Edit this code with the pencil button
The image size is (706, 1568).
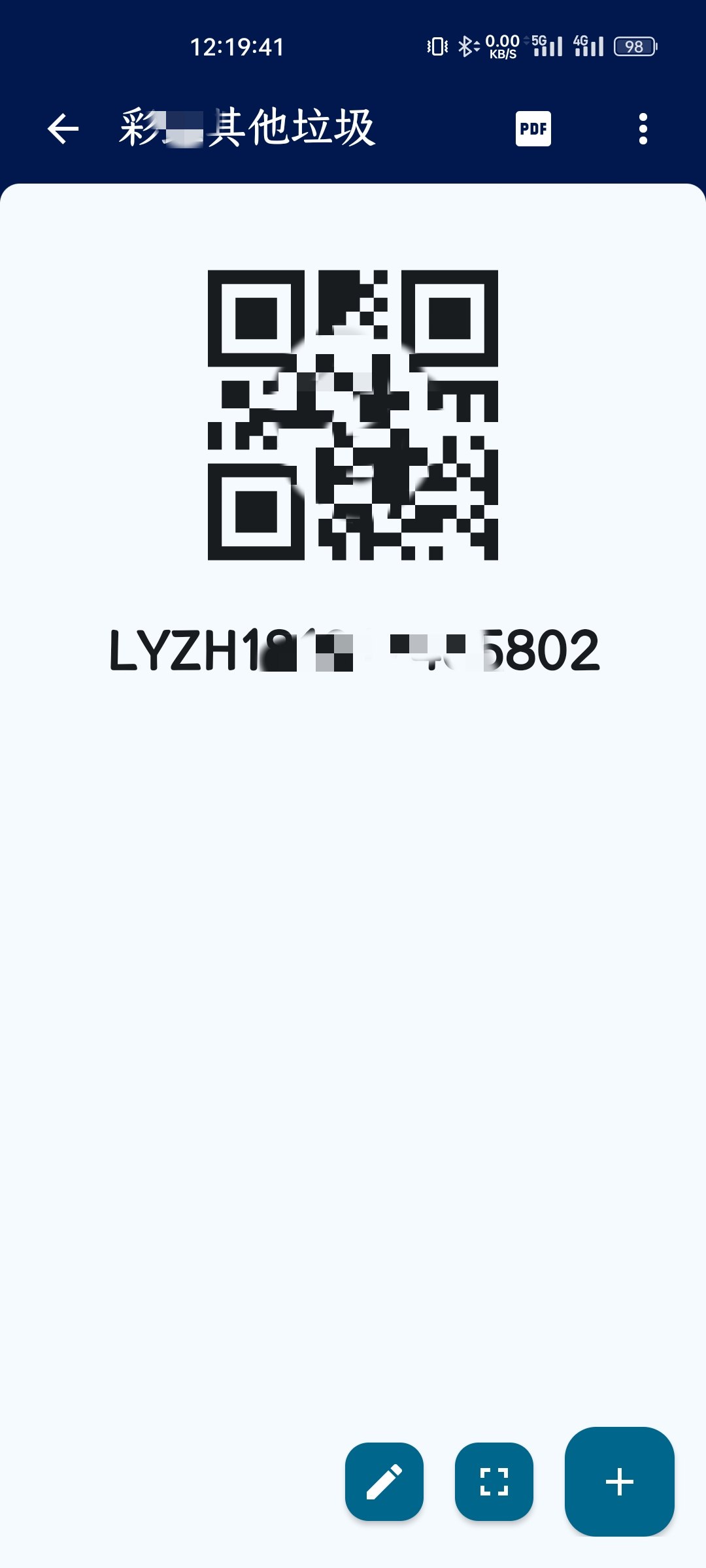point(384,1481)
